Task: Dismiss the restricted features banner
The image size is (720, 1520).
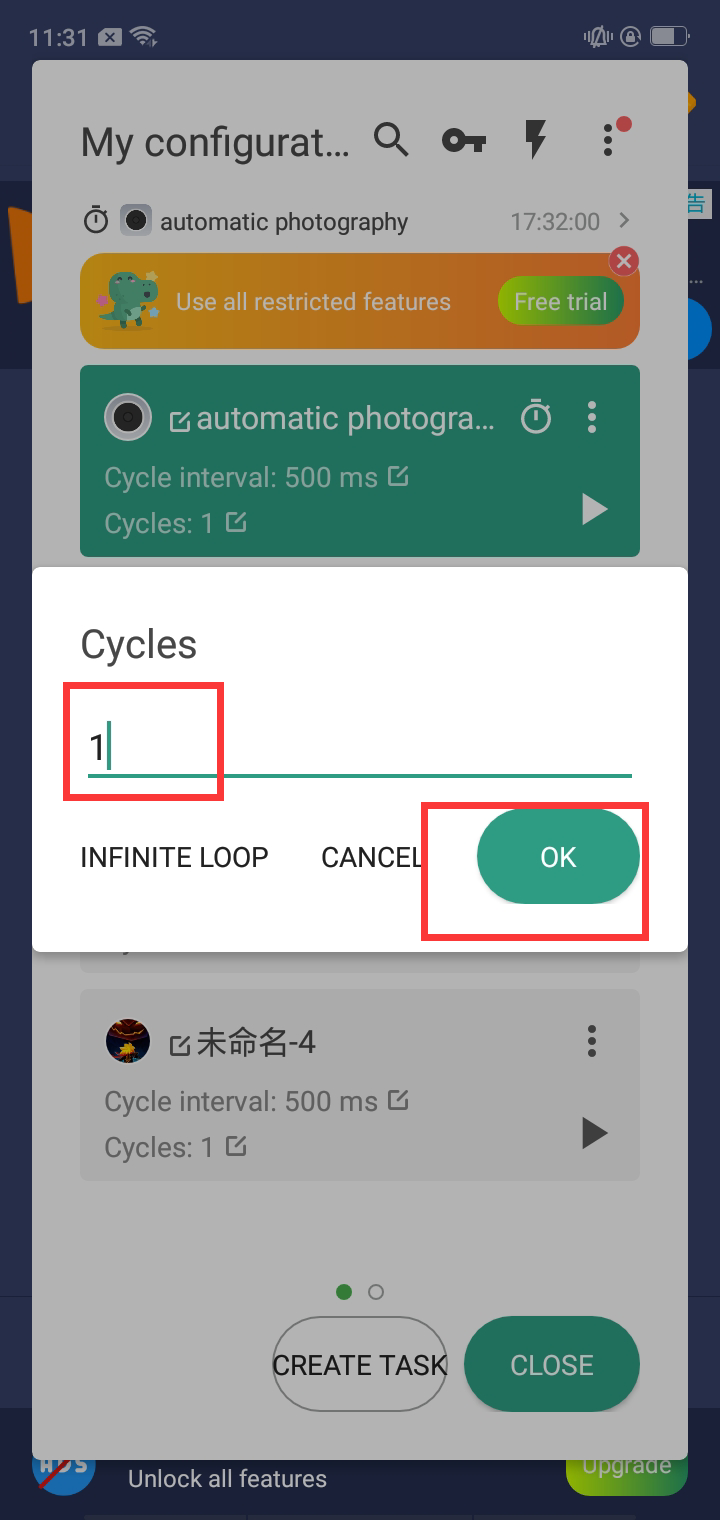Action: pyautogui.click(x=624, y=262)
